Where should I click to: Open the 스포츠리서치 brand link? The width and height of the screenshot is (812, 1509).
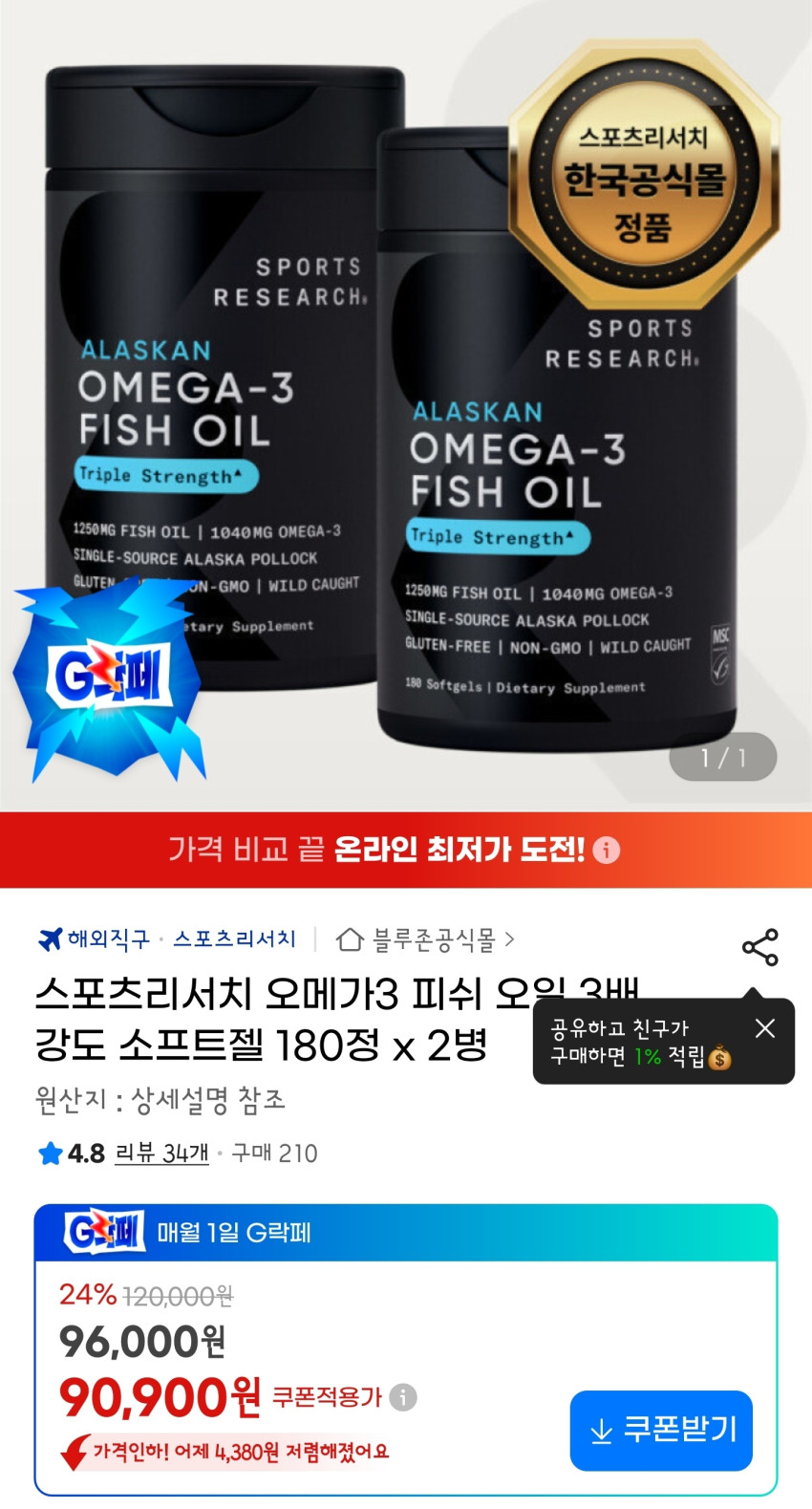(x=235, y=939)
